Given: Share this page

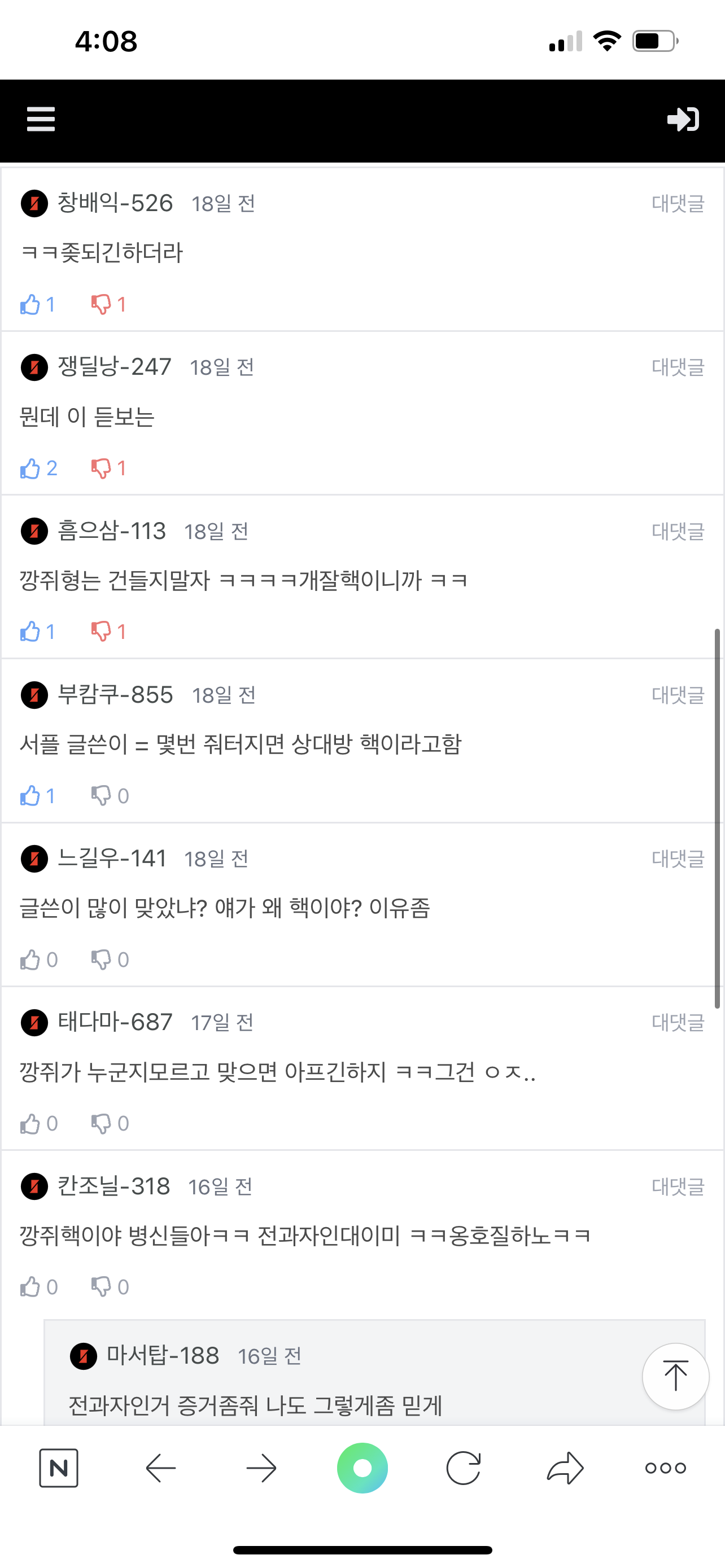Looking at the screenshot, I should click(x=565, y=1468).
